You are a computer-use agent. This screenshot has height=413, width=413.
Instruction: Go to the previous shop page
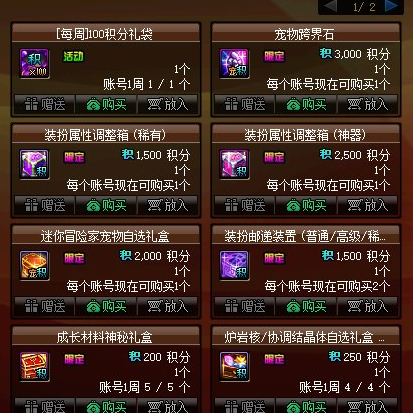click(330, 6)
